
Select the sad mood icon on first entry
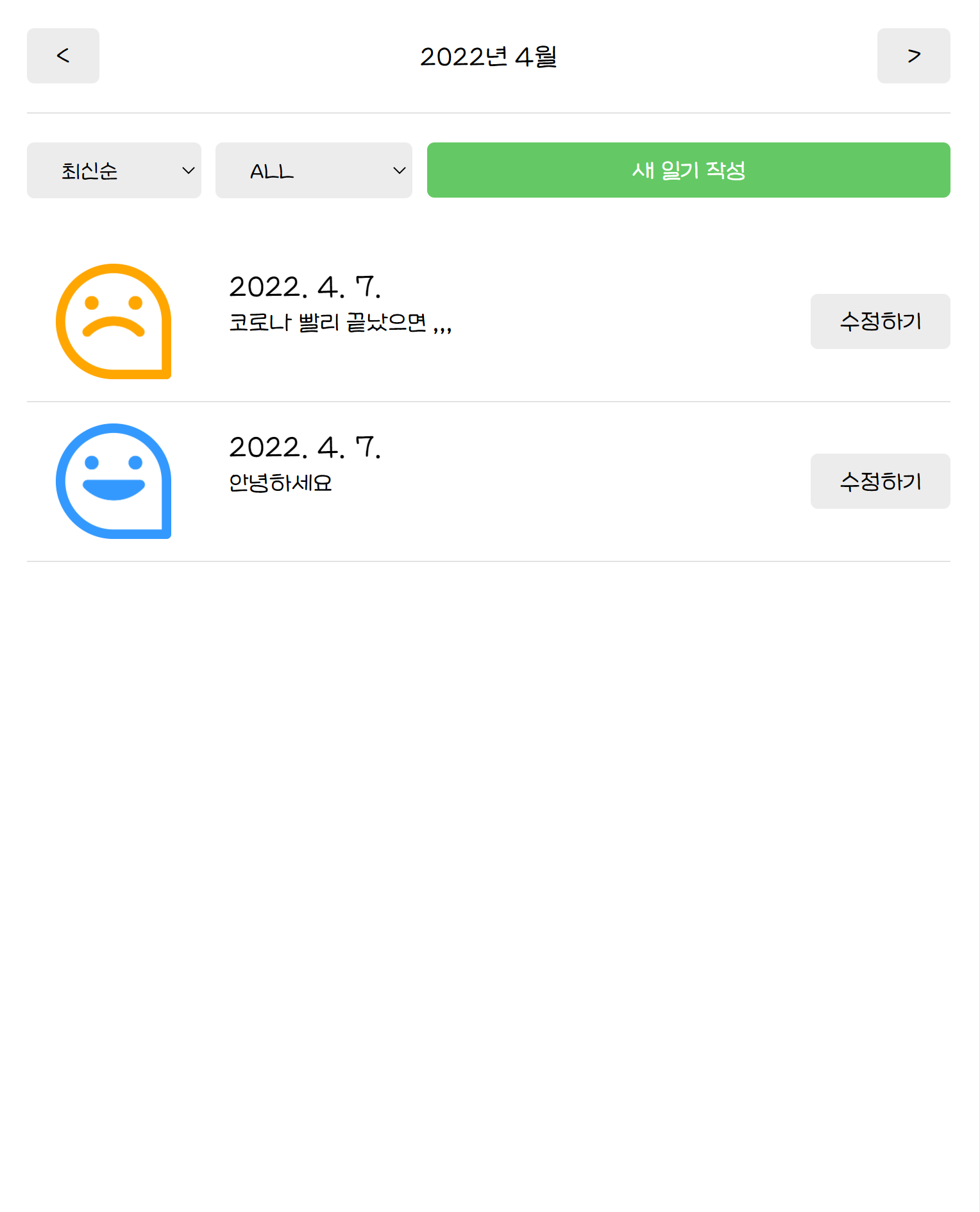tap(114, 321)
